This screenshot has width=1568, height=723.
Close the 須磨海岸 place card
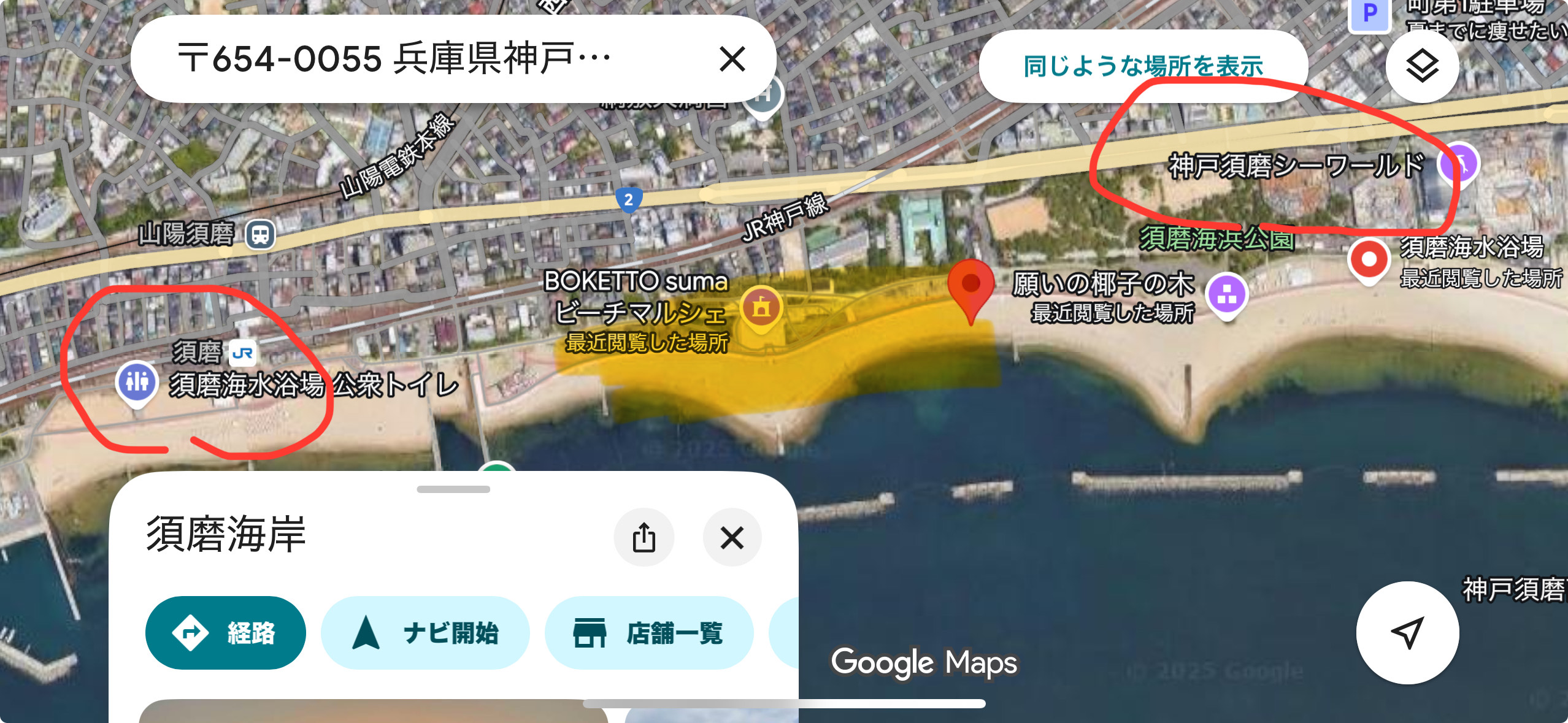click(732, 538)
